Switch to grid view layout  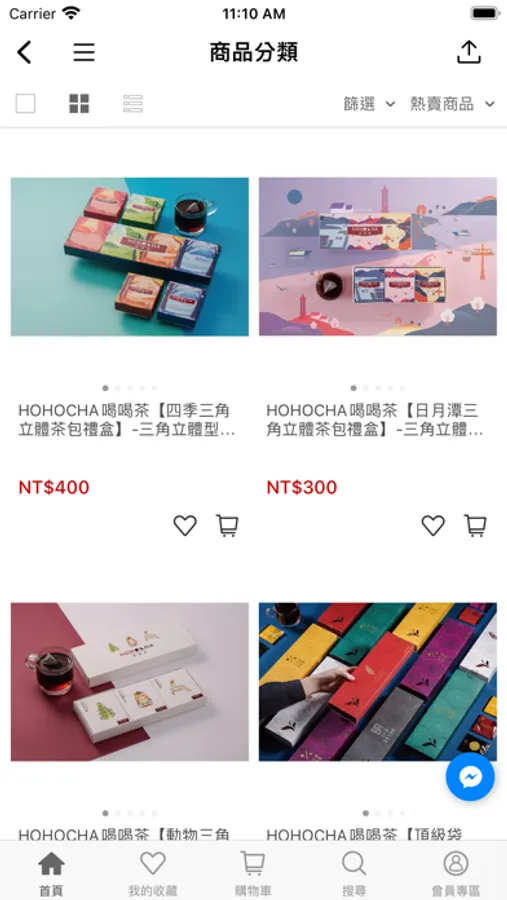tap(79, 104)
